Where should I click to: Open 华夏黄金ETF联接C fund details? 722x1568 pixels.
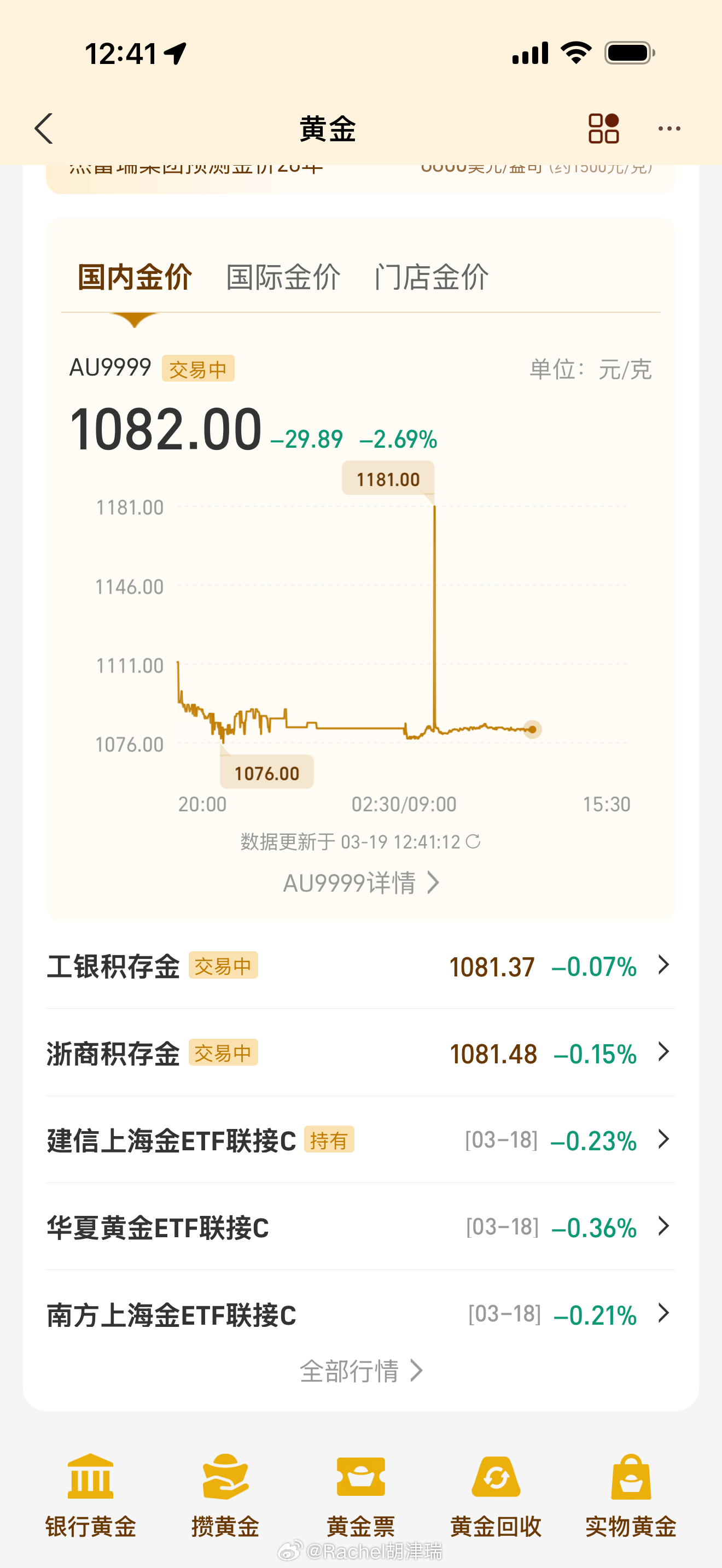pyautogui.click(x=360, y=1227)
